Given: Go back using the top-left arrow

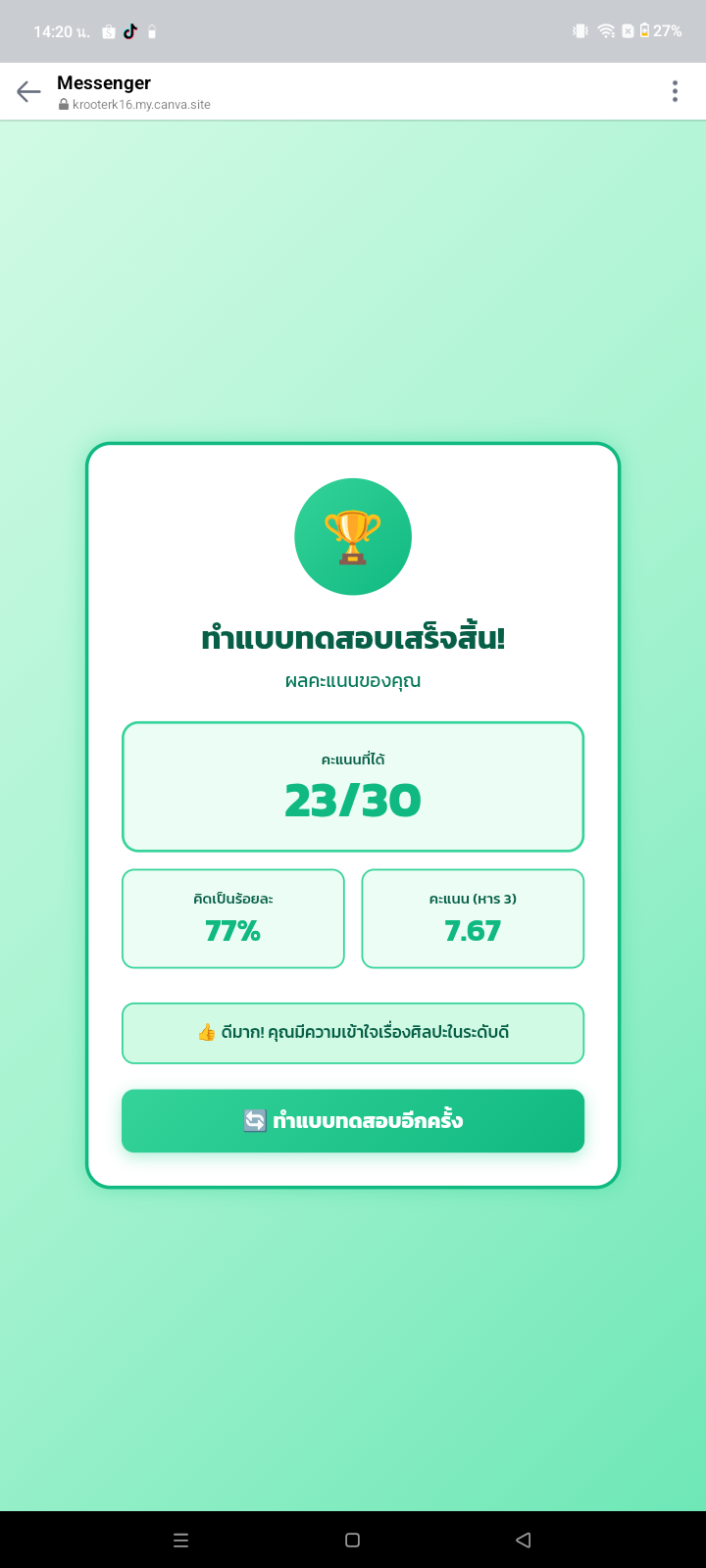Looking at the screenshot, I should point(28,92).
